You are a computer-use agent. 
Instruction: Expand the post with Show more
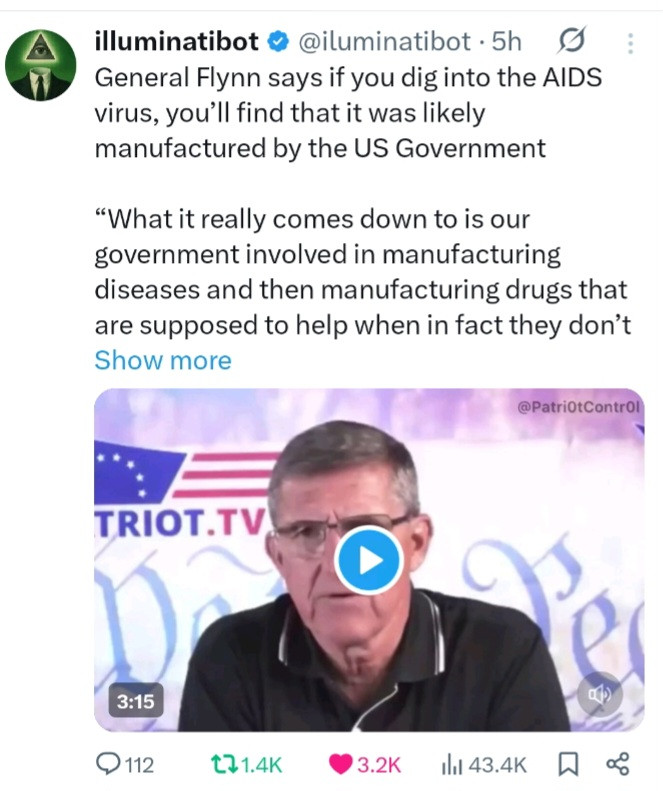pyautogui.click(x=162, y=360)
